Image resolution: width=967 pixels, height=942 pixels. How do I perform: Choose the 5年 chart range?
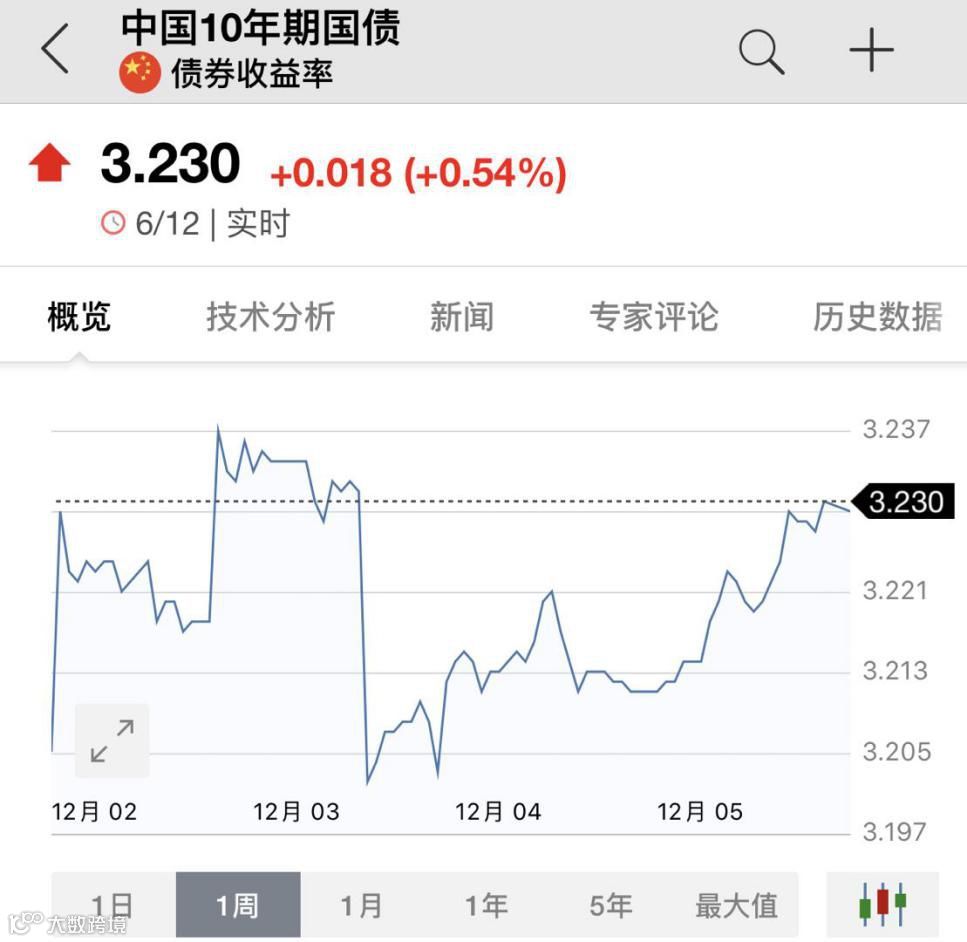(611, 905)
